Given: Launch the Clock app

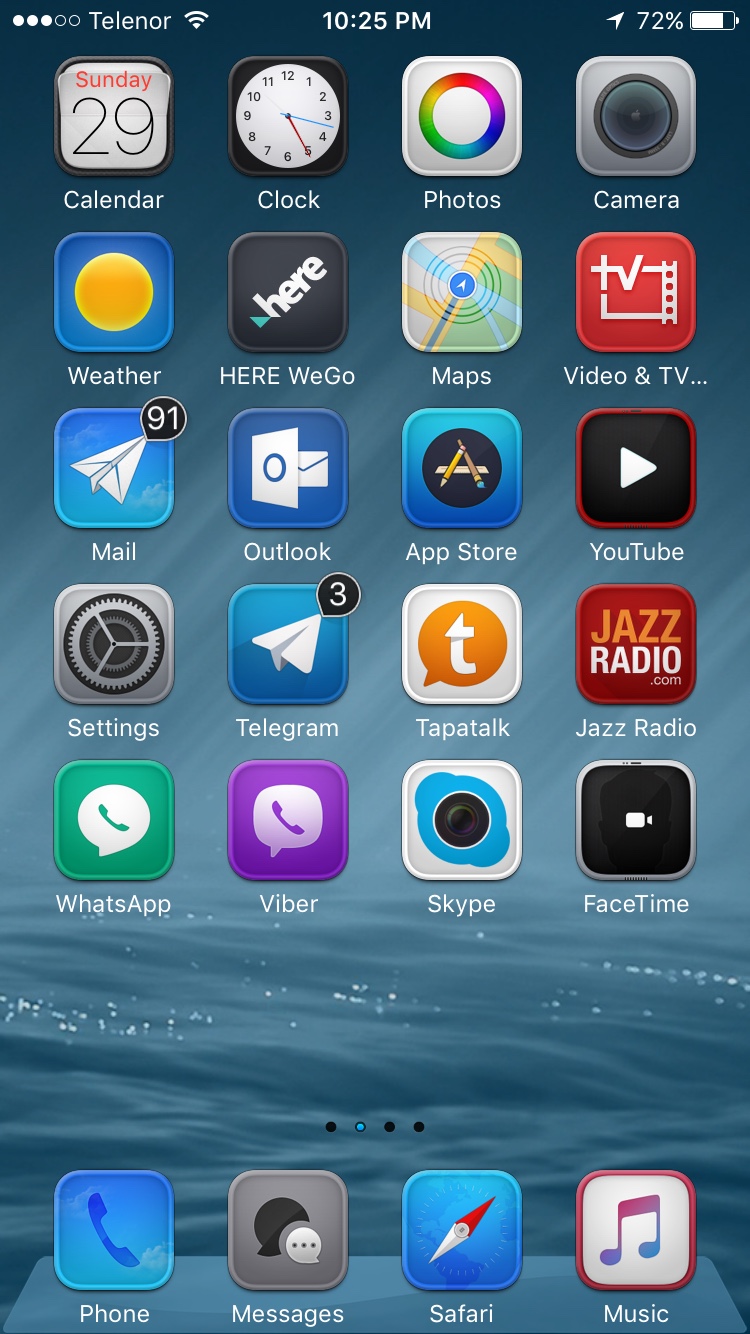Looking at the screenshot, I should click(x=288, y=117).
